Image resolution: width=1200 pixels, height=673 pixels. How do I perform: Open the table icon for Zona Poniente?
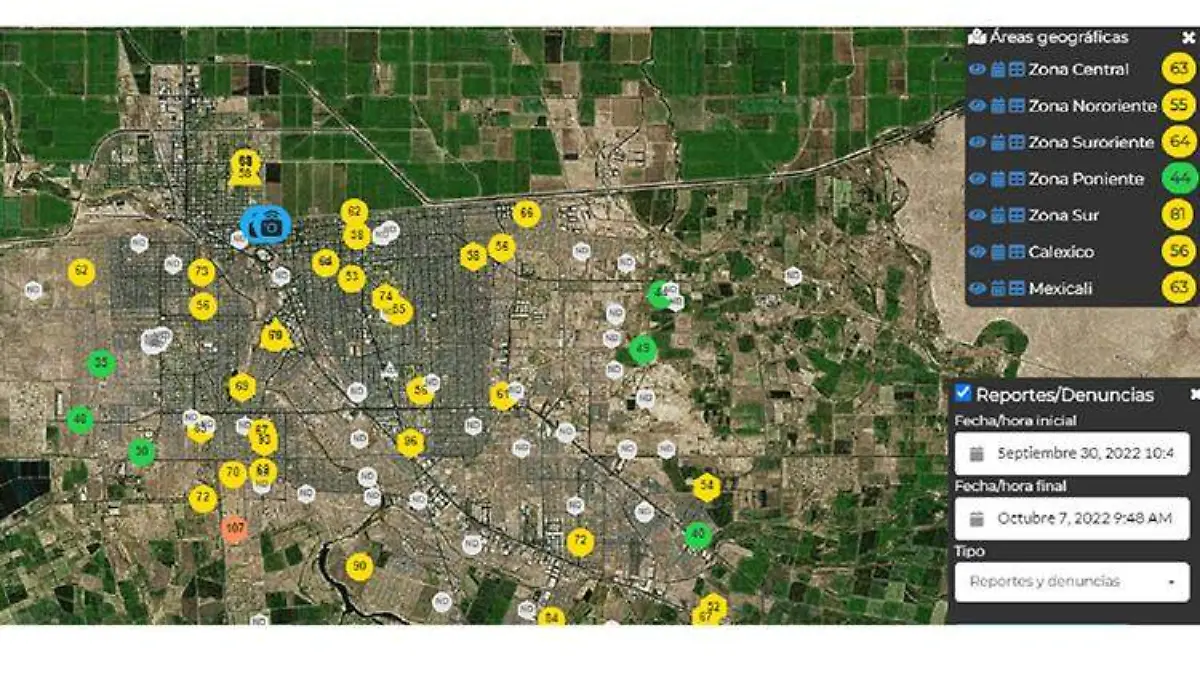pos(1016,179)
